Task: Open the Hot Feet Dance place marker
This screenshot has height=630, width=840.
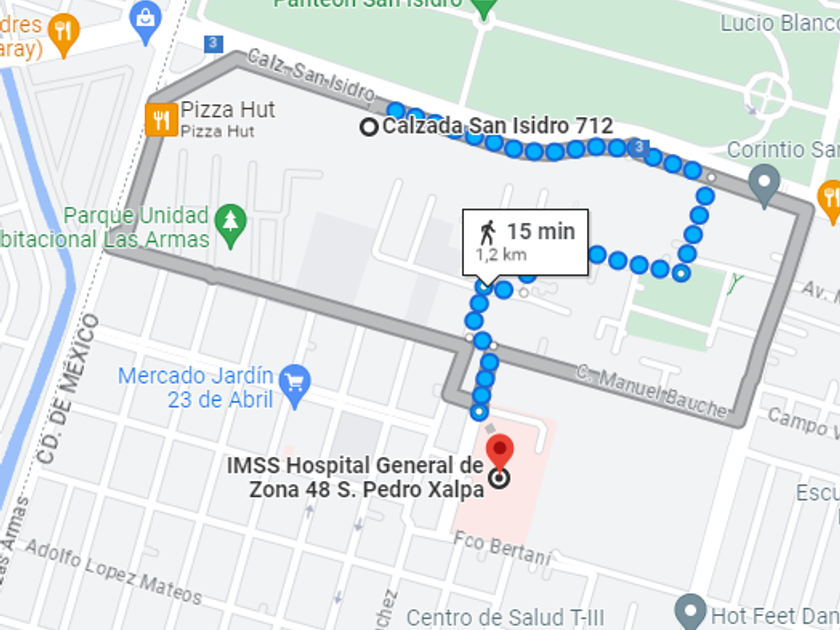Action: tap(691, 612)
